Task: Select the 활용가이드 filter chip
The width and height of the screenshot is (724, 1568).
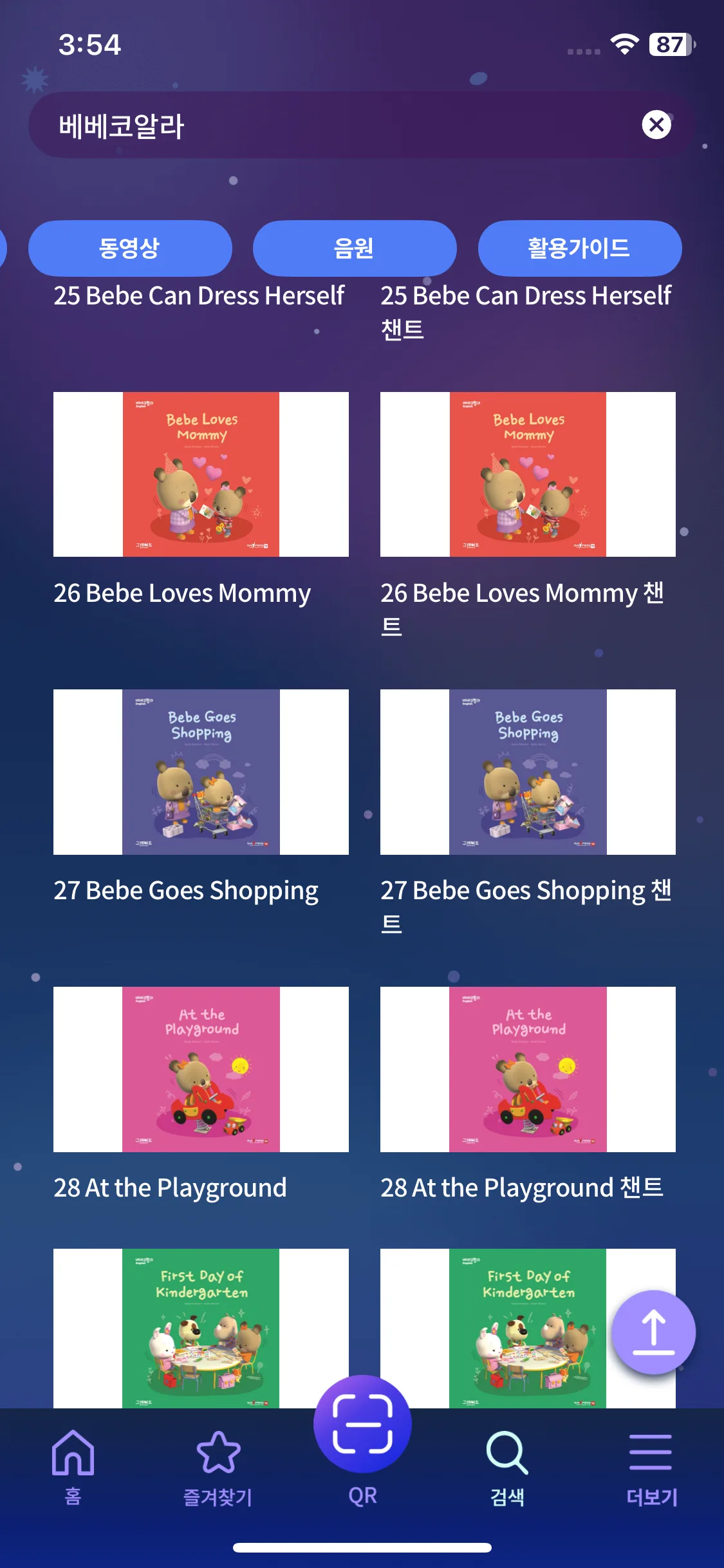Action: 580,248
